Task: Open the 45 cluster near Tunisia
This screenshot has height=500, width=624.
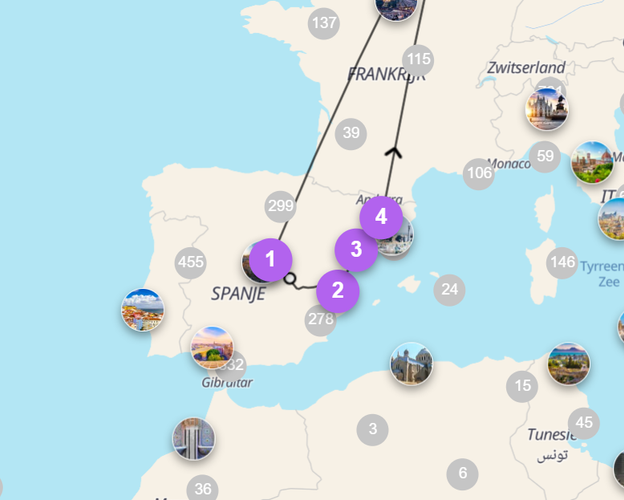Action: pyautogui.click(x=585, y=423)
